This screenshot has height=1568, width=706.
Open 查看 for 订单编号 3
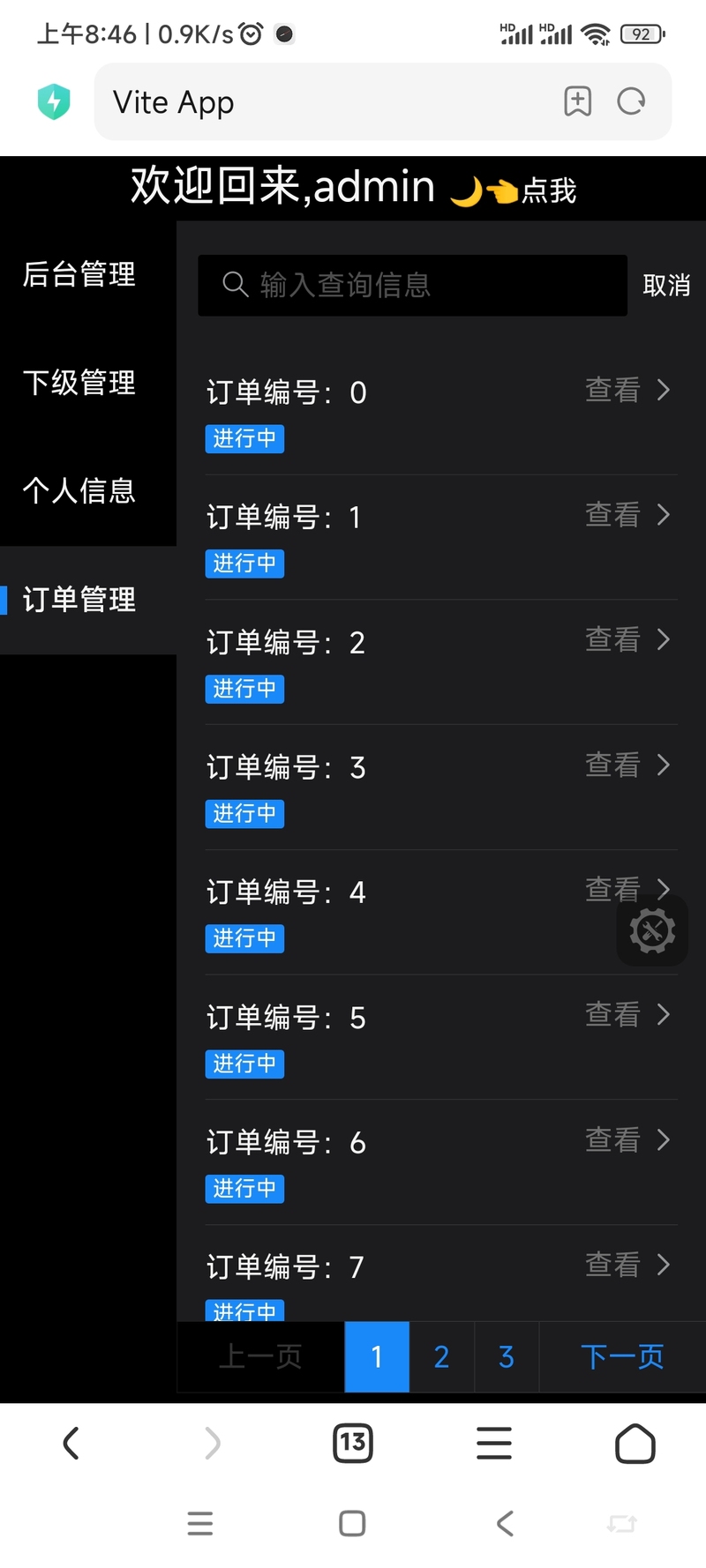click(x=627, y=765)
